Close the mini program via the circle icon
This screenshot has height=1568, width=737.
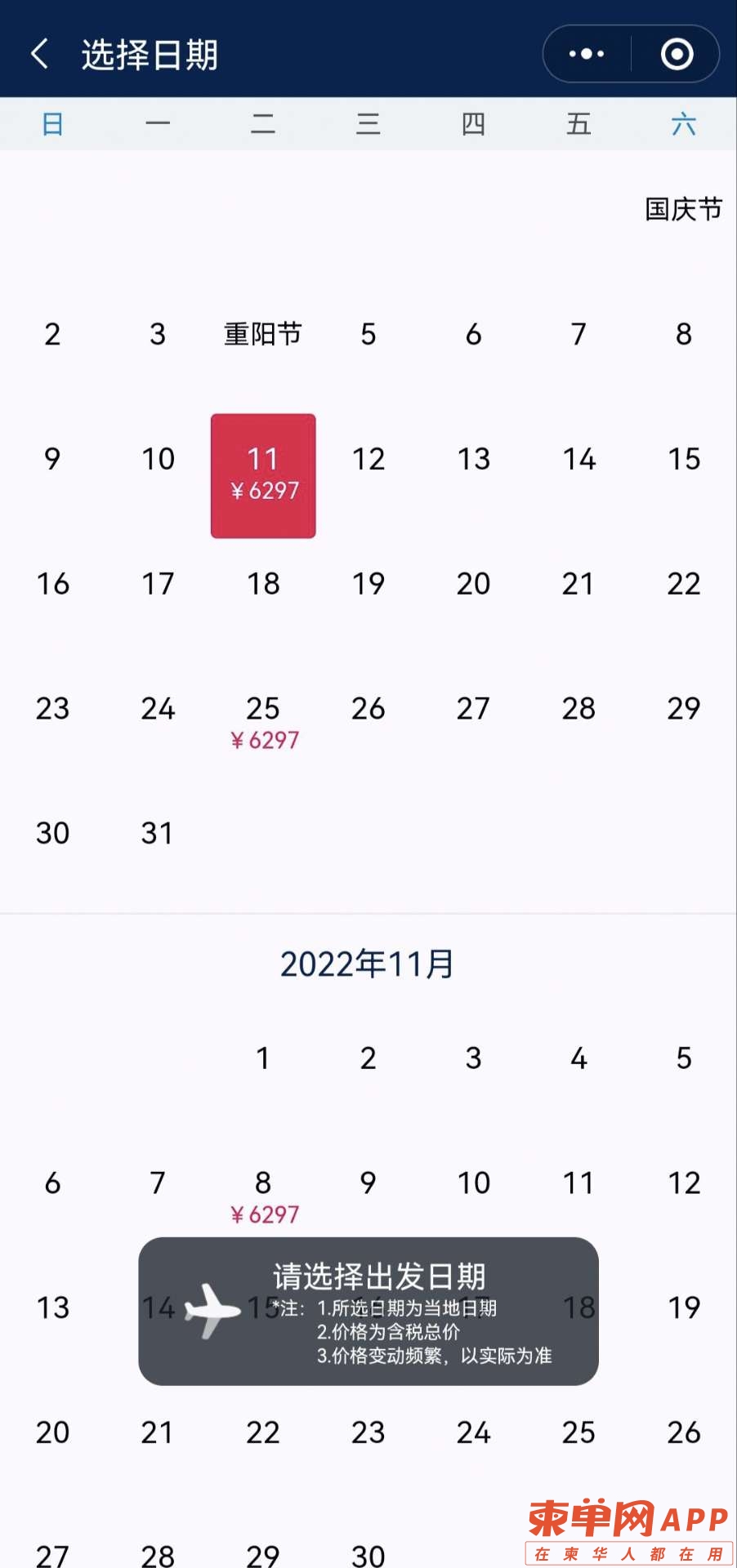[677, 54]
